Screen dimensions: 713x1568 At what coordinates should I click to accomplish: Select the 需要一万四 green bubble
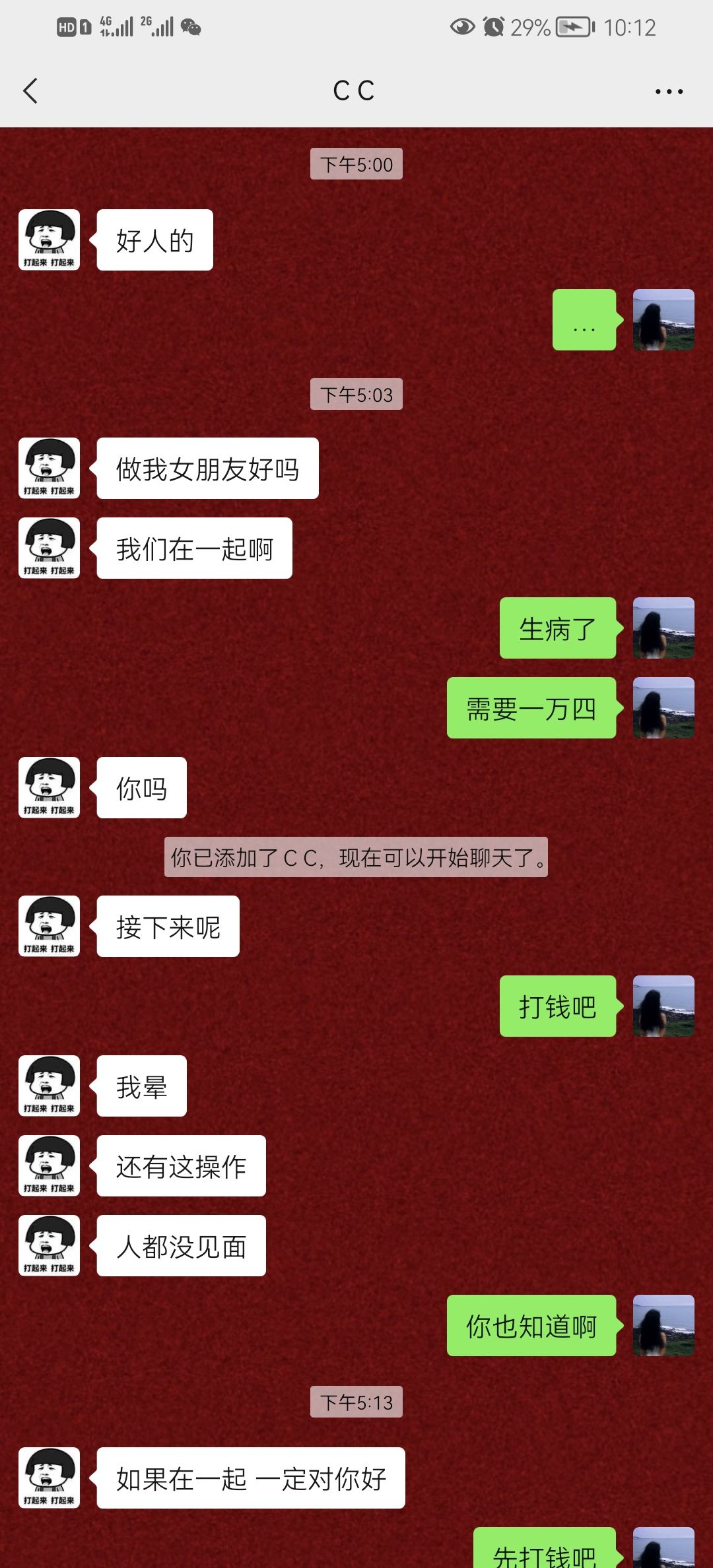(x=531, y=710)
